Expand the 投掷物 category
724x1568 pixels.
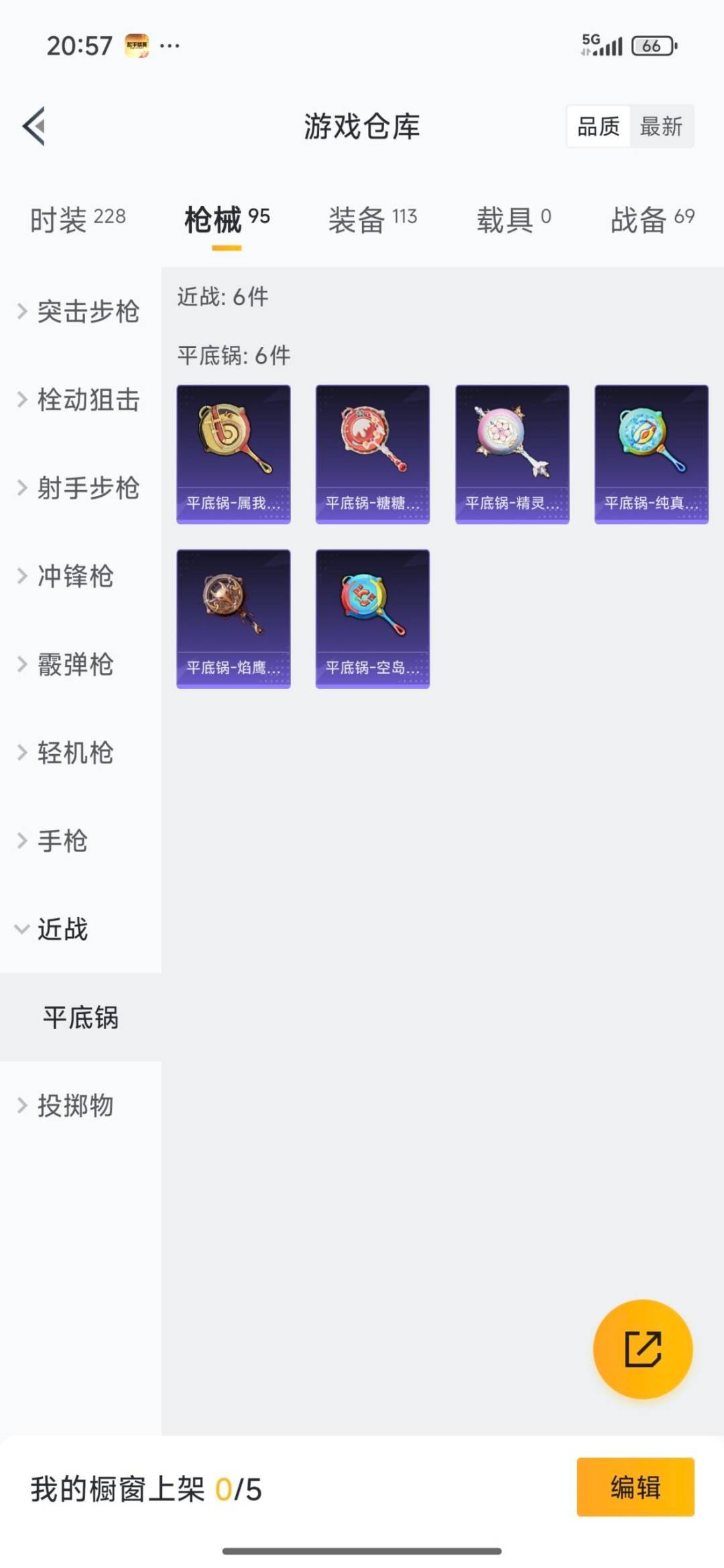point(75,1107)
